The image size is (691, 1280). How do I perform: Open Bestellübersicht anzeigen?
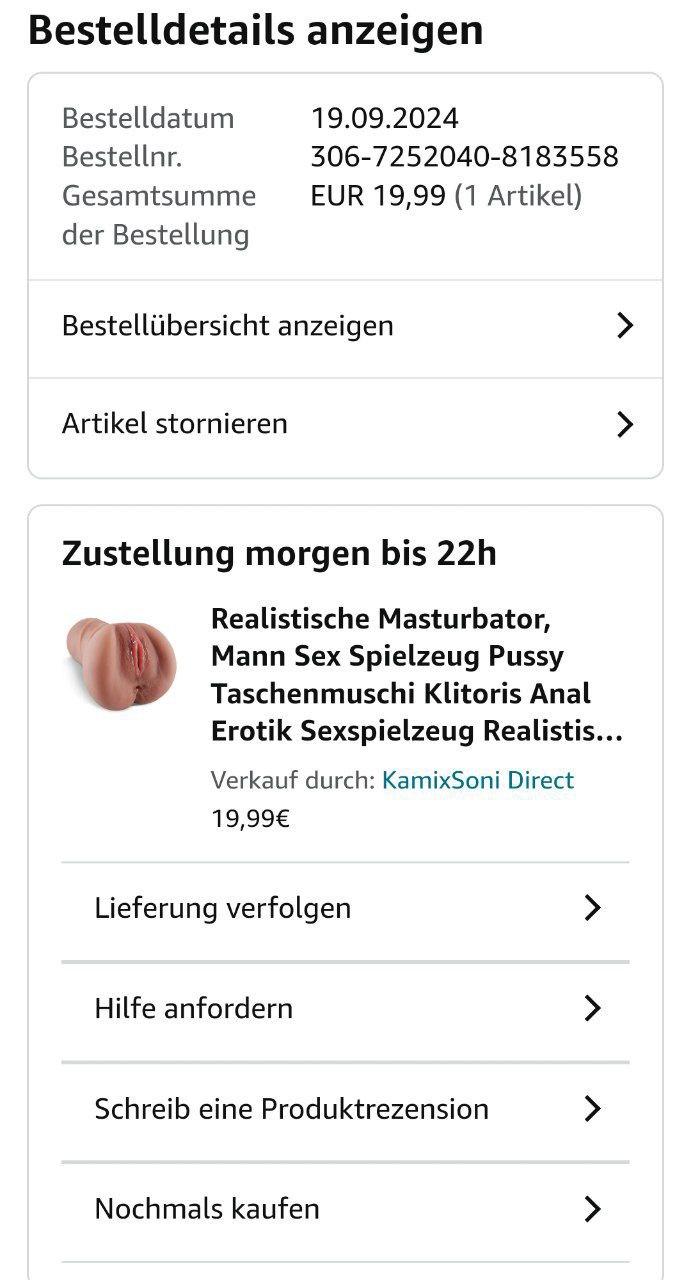coord(345,326)
